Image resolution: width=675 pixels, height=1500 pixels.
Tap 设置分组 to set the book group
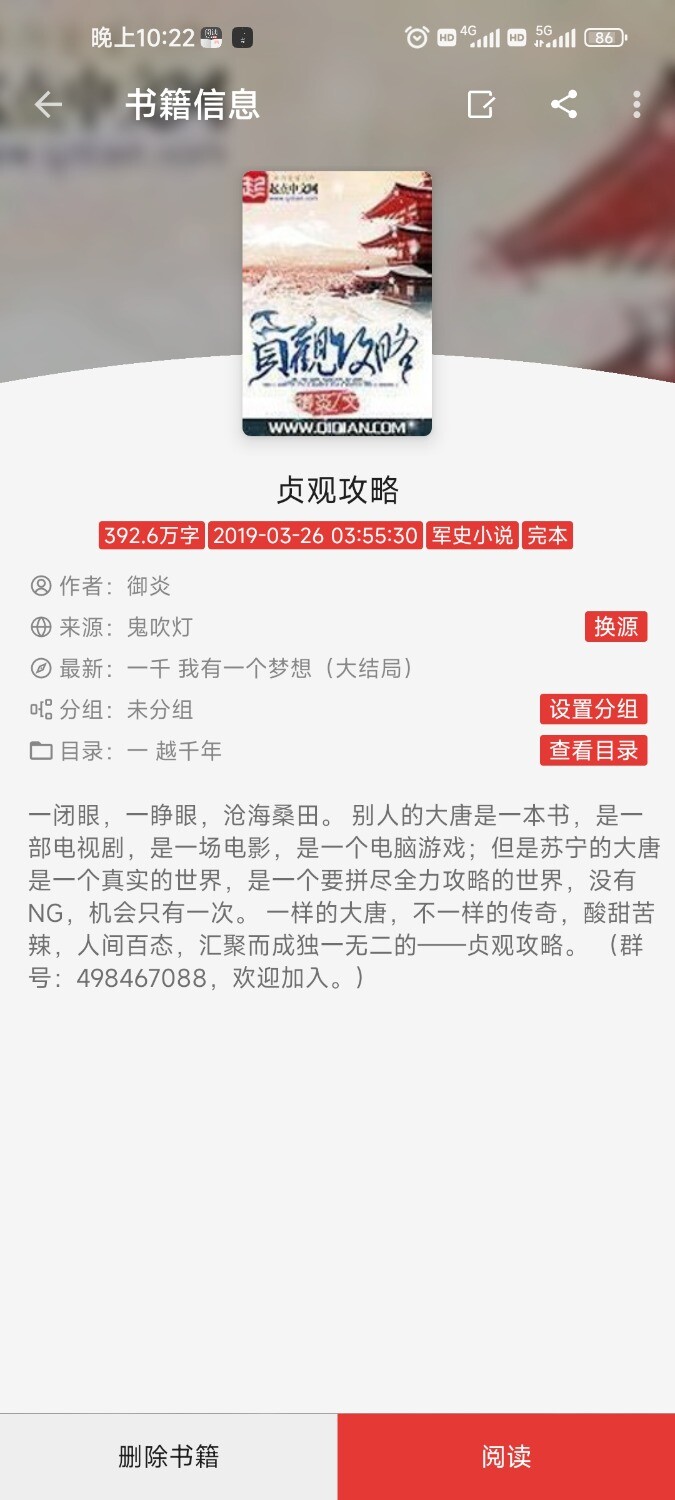click(593, 709)
